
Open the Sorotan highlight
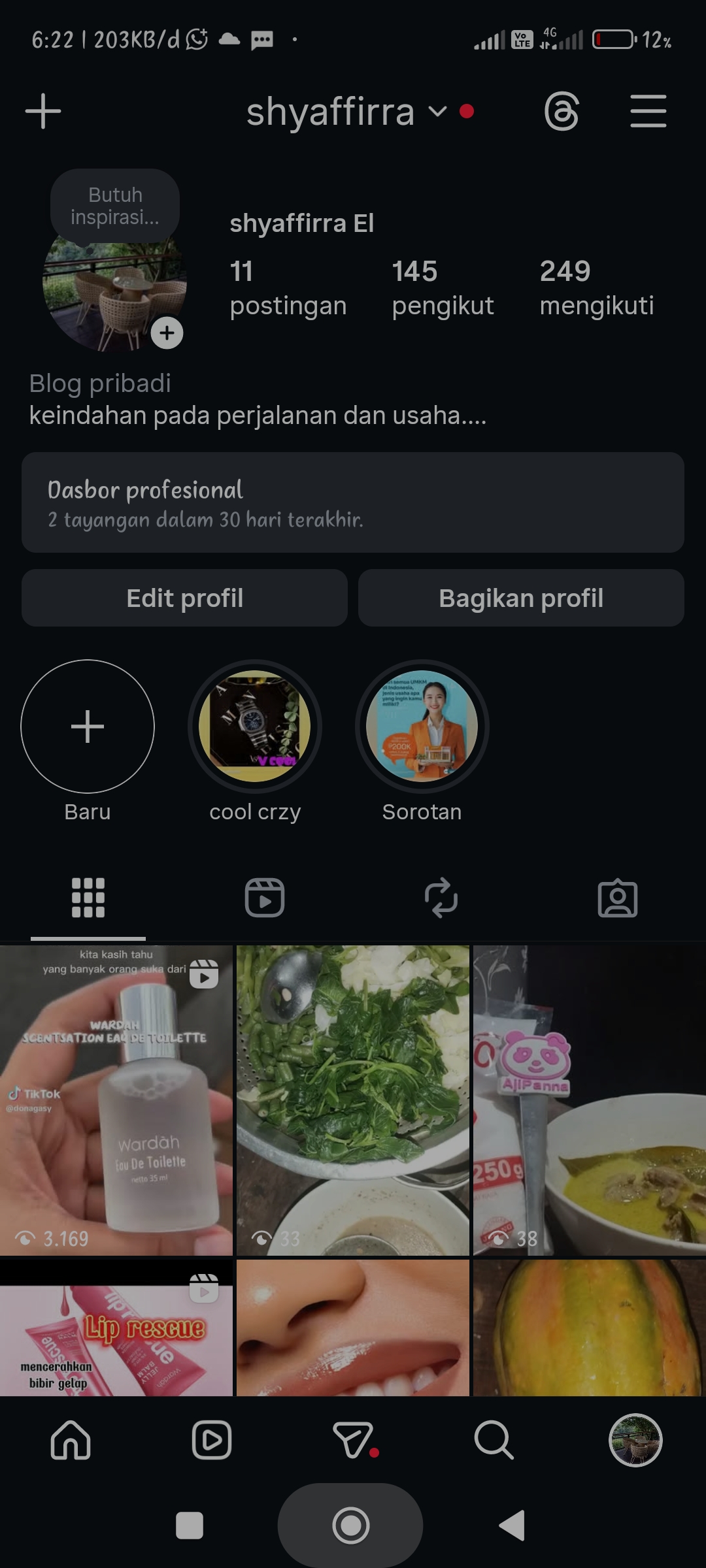[422, 727]
